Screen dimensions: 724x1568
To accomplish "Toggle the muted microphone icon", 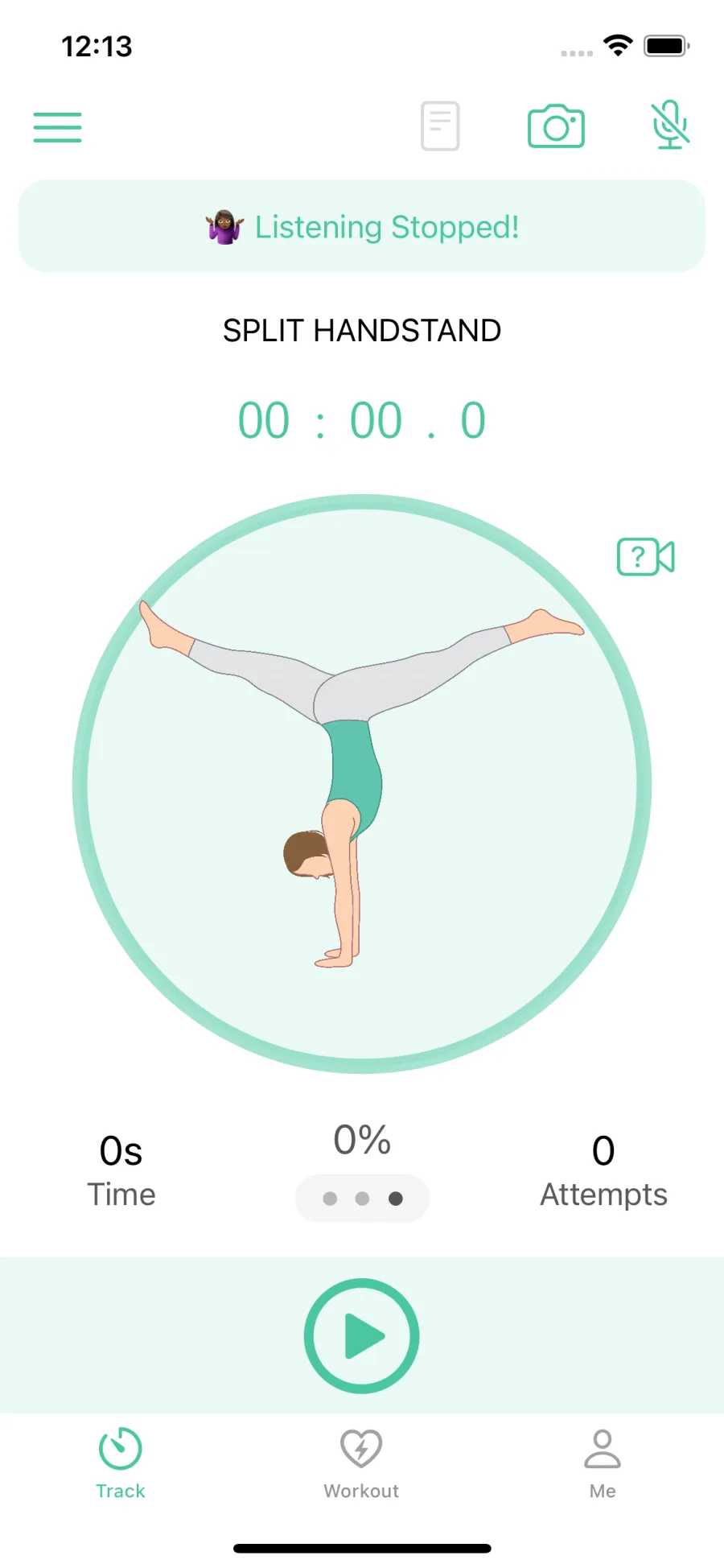I will (670, 125).
